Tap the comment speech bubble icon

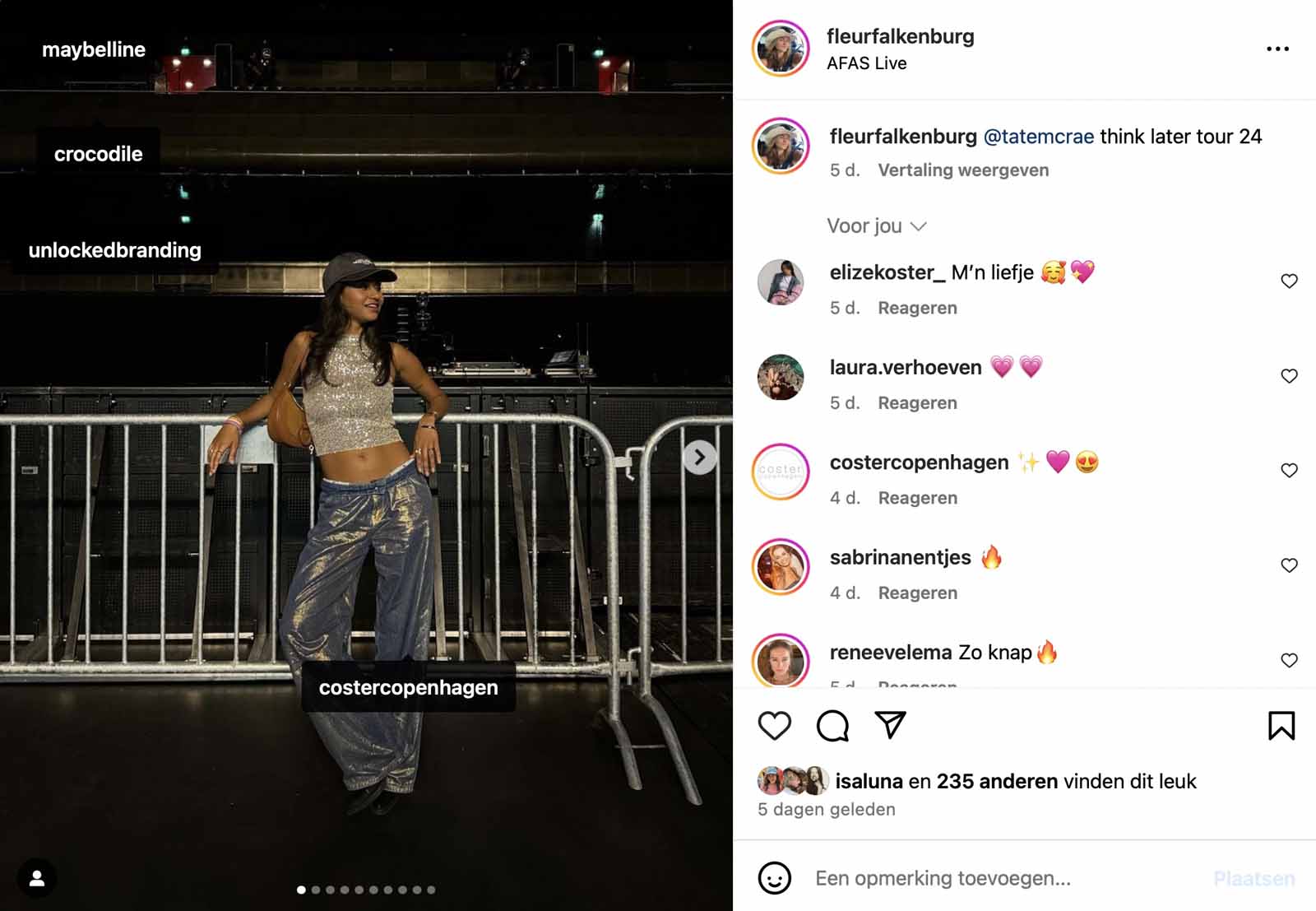tap(832, 726)
